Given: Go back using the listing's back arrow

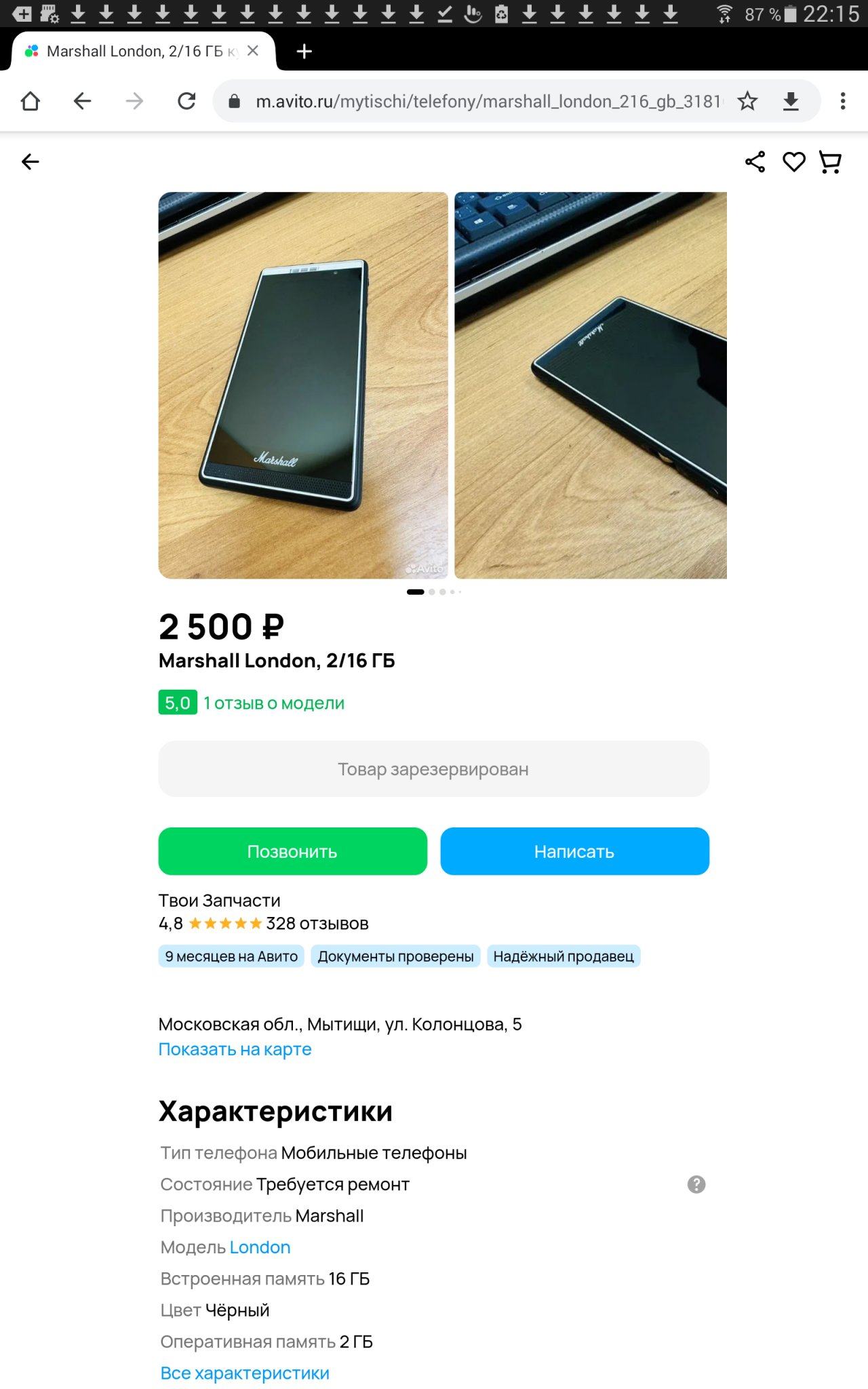Looking at the screenshot, I should (x=31, y=161).
